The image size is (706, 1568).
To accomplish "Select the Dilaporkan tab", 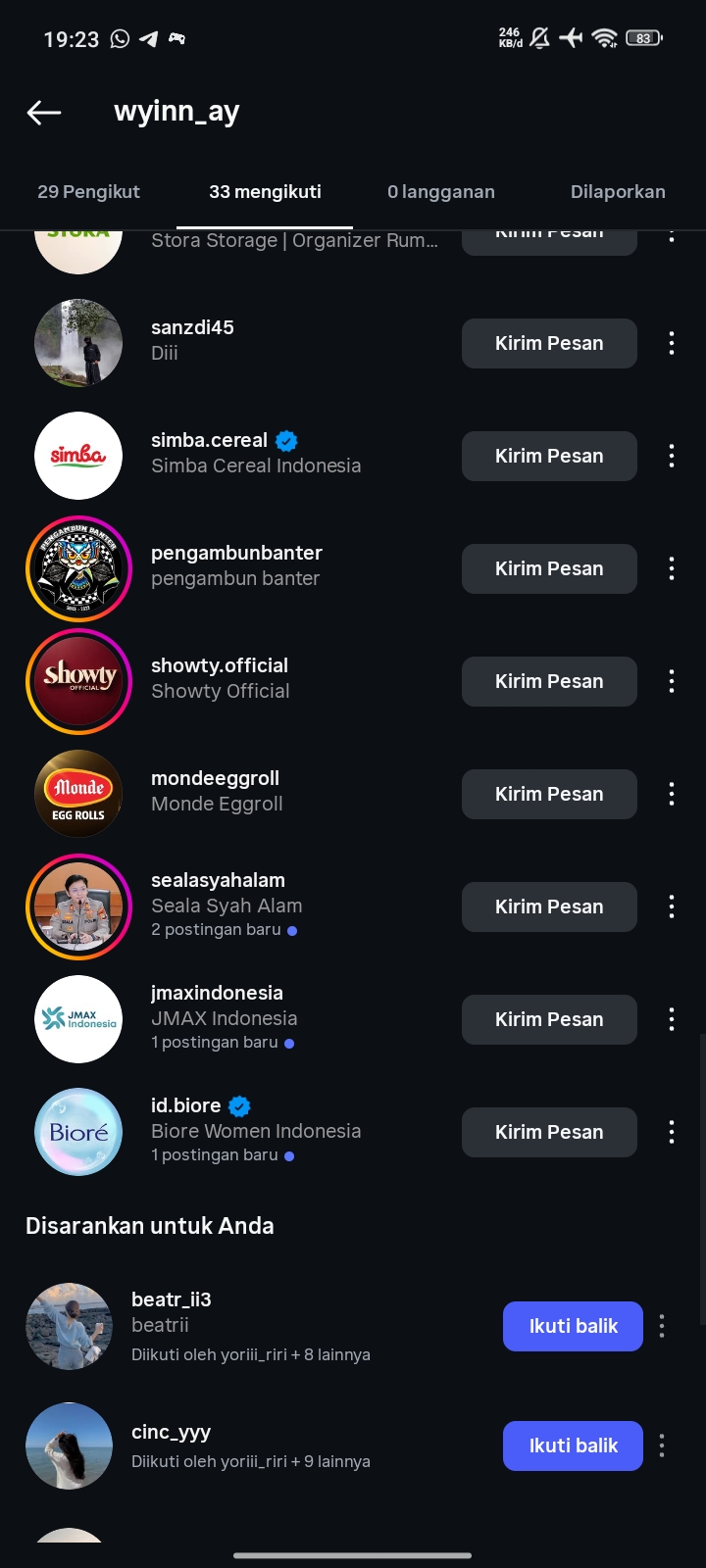I will (x=618, y=192).
